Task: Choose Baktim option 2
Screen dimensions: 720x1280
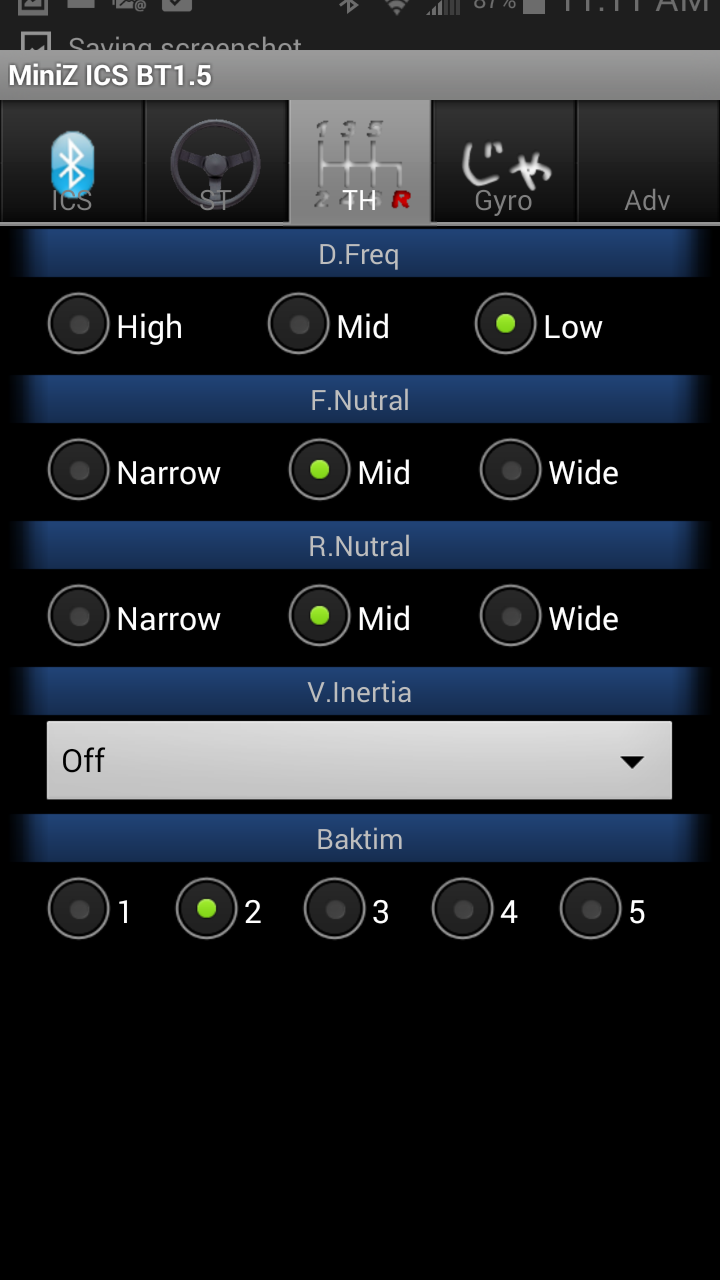Action: click(219, 909)
